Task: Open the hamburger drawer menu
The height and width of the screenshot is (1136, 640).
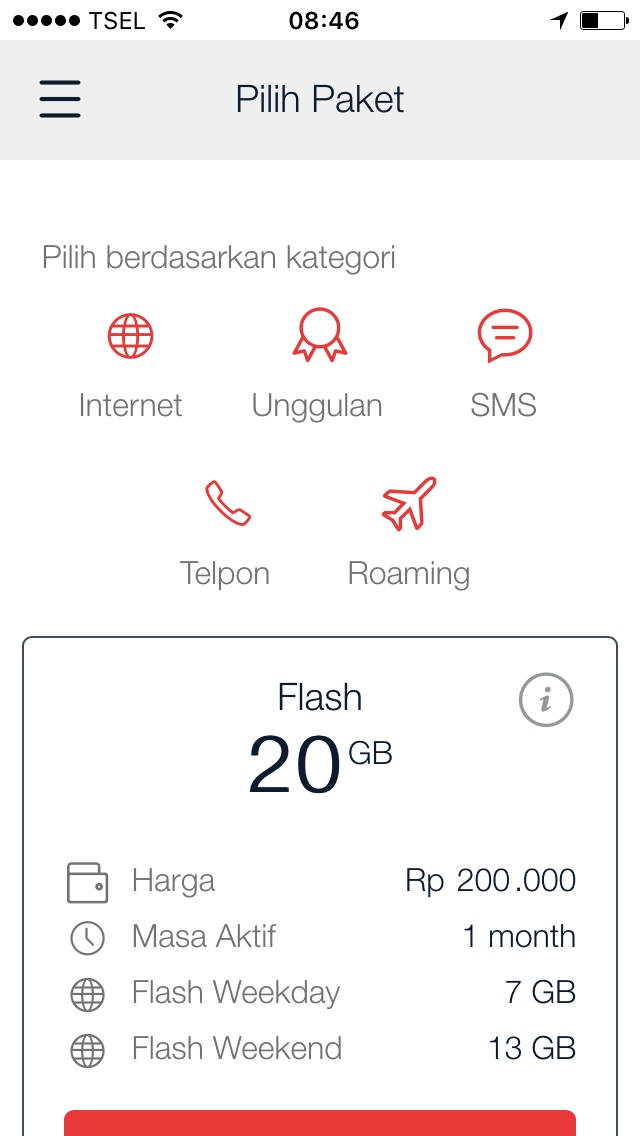Action: click(x=60, y=99)
